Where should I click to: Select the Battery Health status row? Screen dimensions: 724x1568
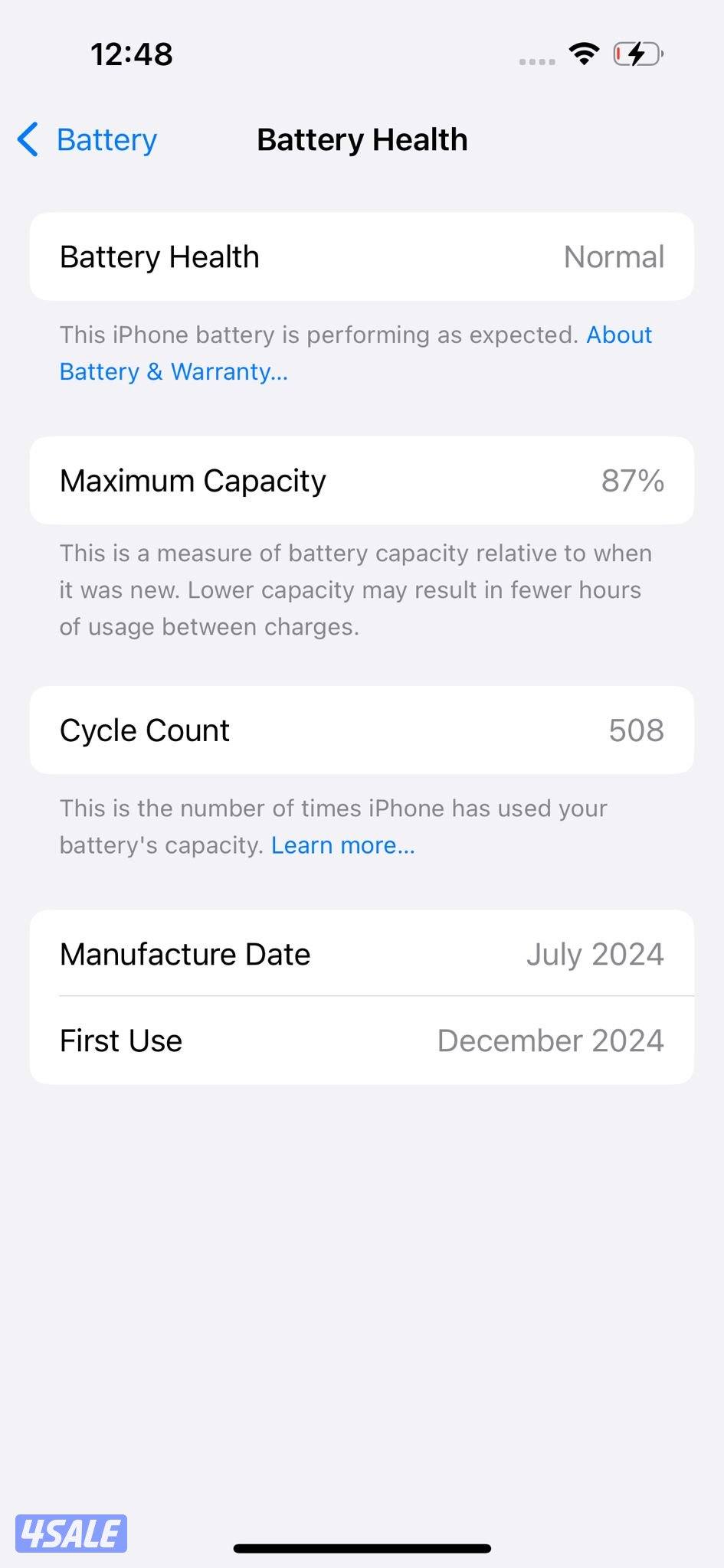(362, 256)
